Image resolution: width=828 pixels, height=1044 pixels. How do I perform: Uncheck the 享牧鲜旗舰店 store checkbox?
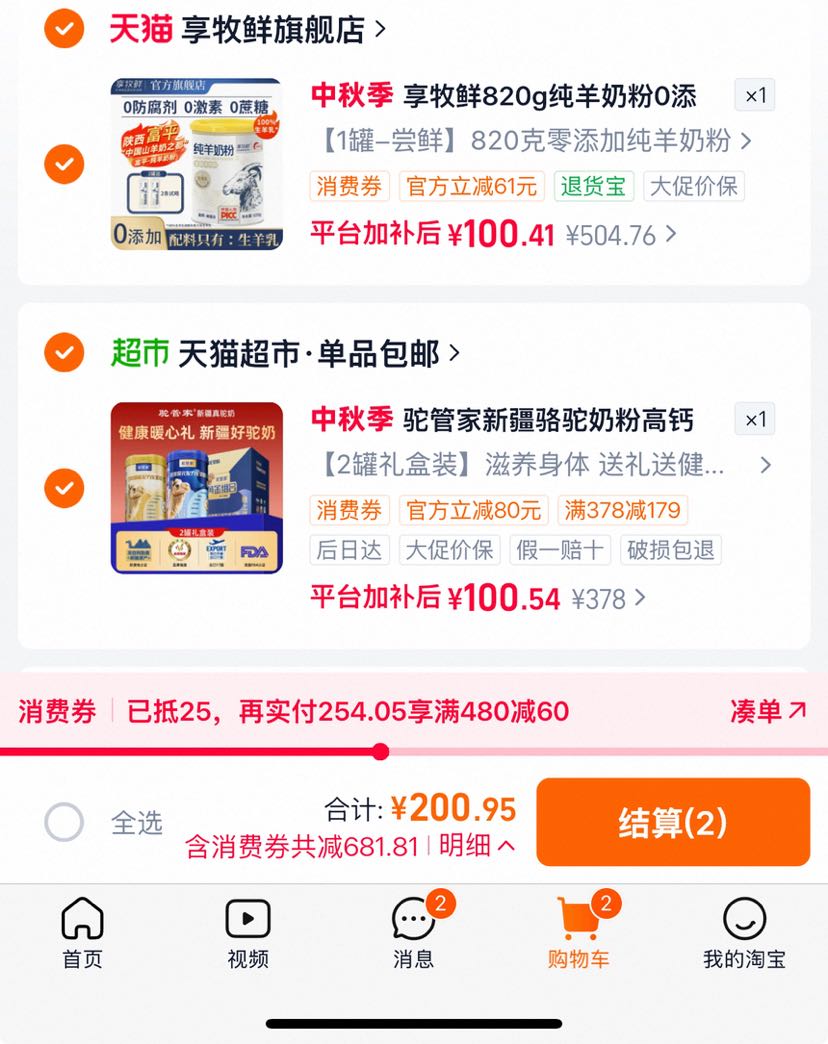point(64,29)
